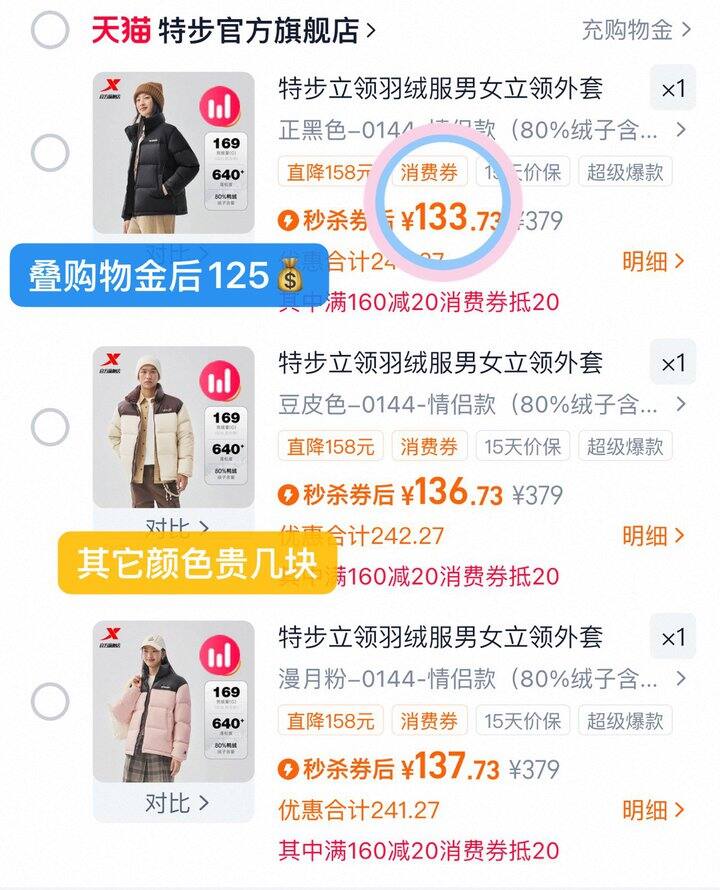
Task: Select all items from 特步官方旗舰店
Action: [49, 30]
